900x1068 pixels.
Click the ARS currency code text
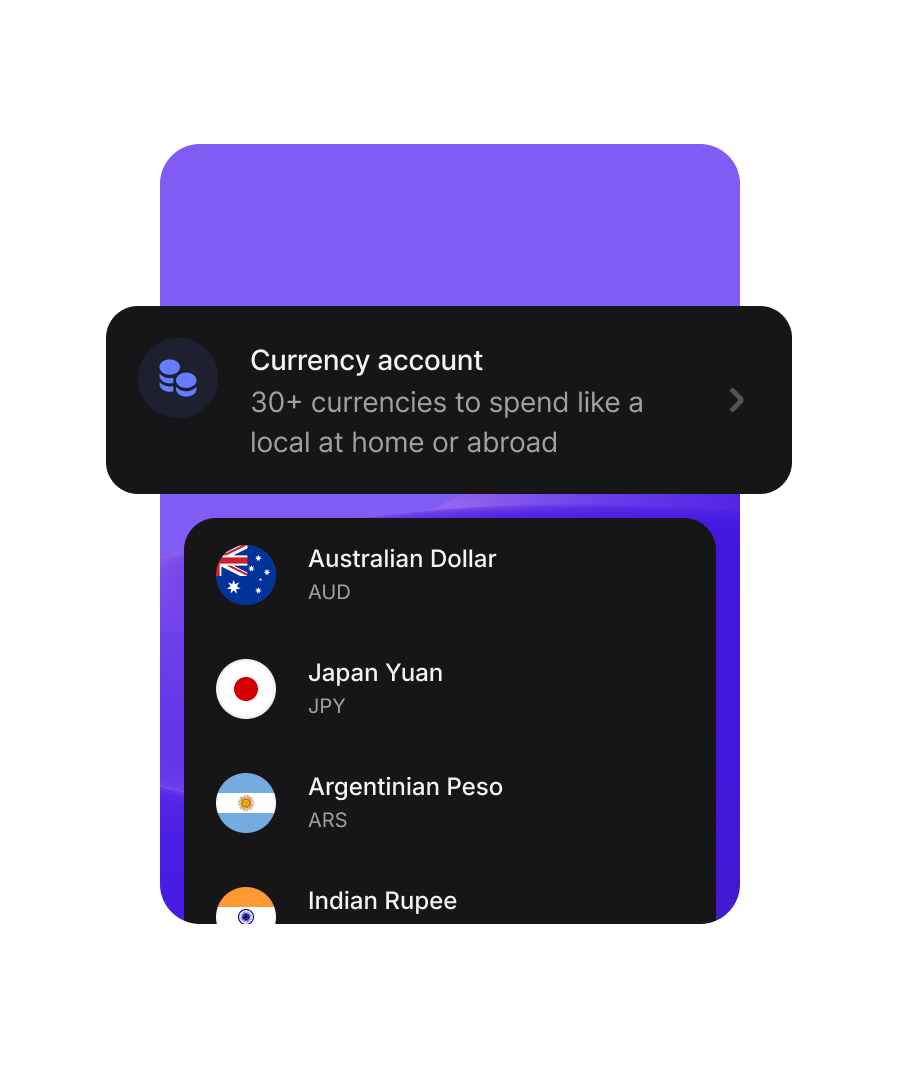[328, 820]
